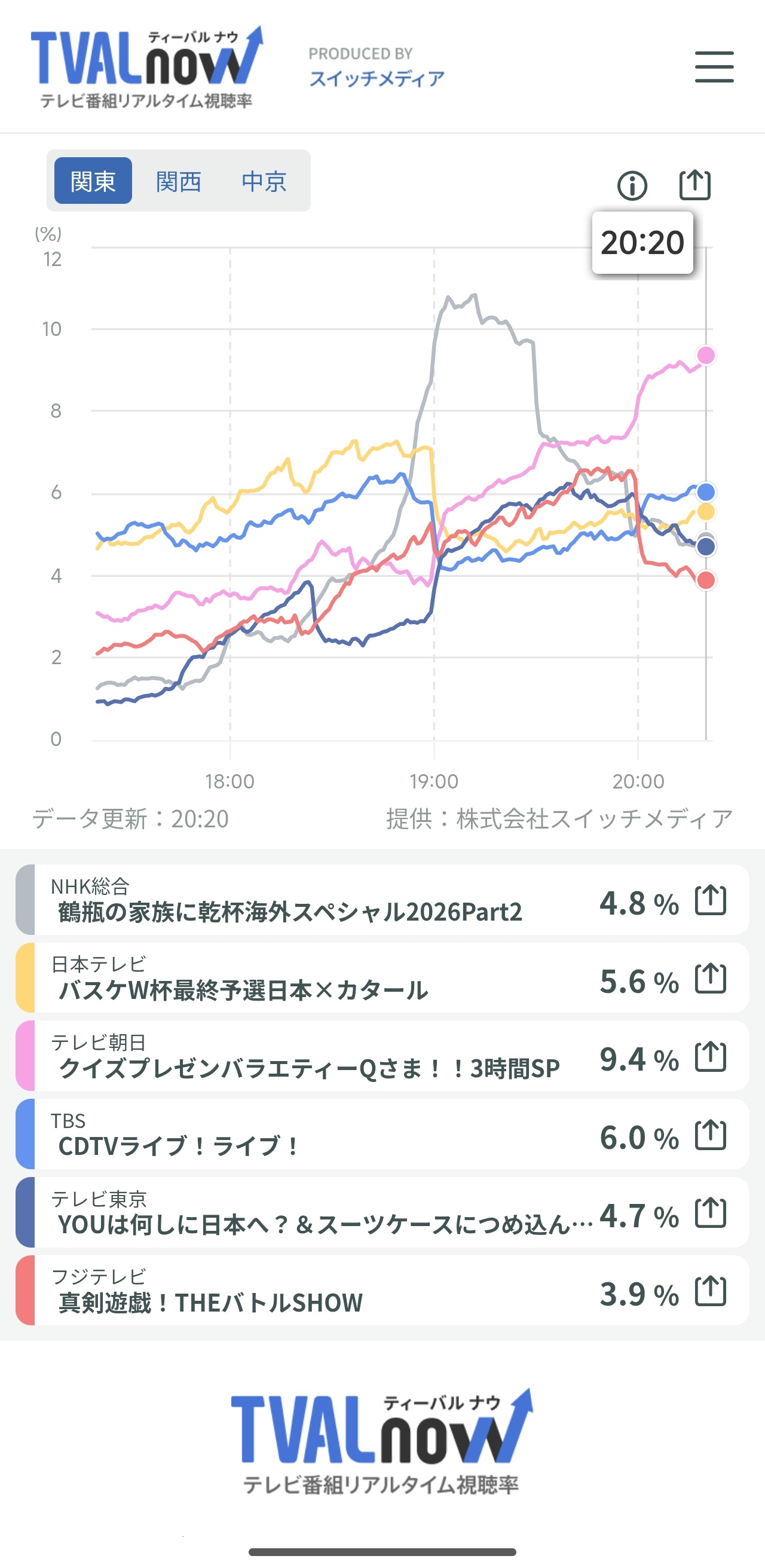The image size is (765, 1568).
Task: Share the ratings chart
Action: pos(694,185)
